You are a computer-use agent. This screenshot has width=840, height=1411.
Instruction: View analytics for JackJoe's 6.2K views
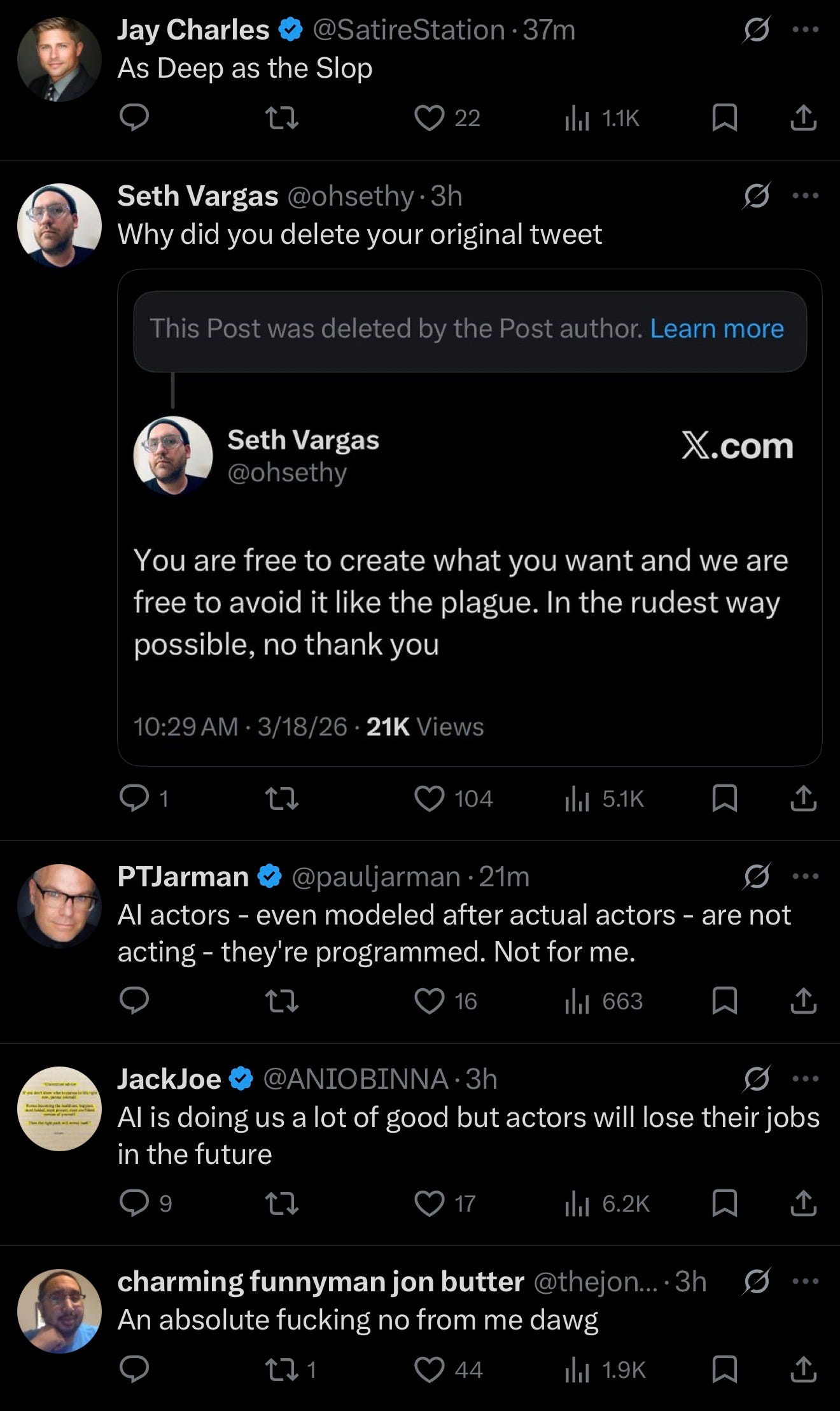606,1203
